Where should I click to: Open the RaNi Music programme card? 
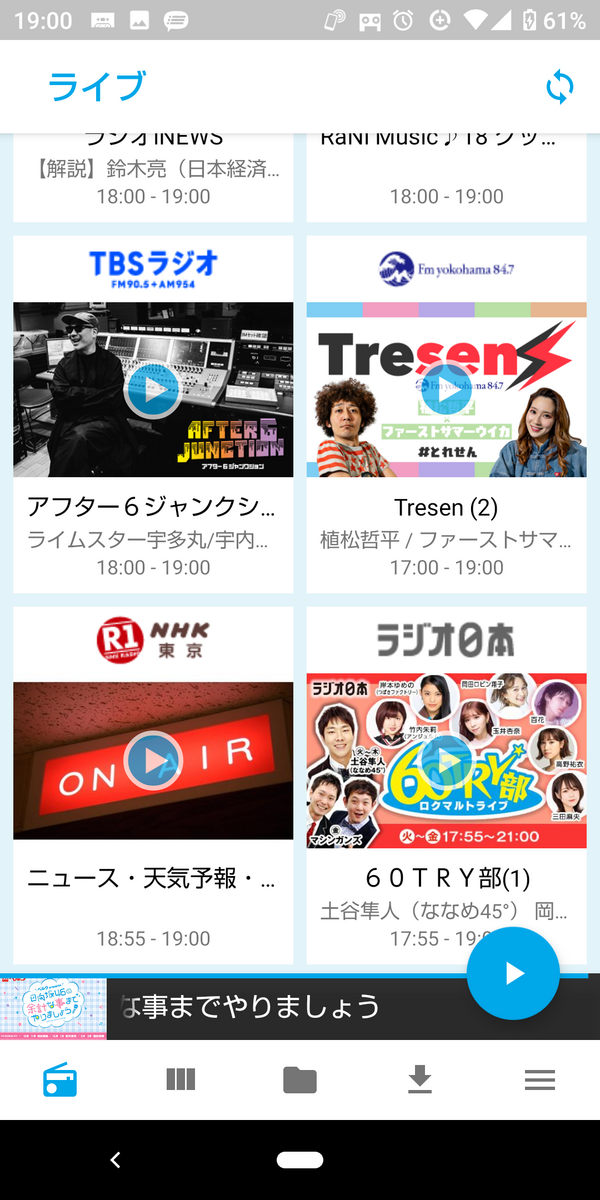point(446,175)
